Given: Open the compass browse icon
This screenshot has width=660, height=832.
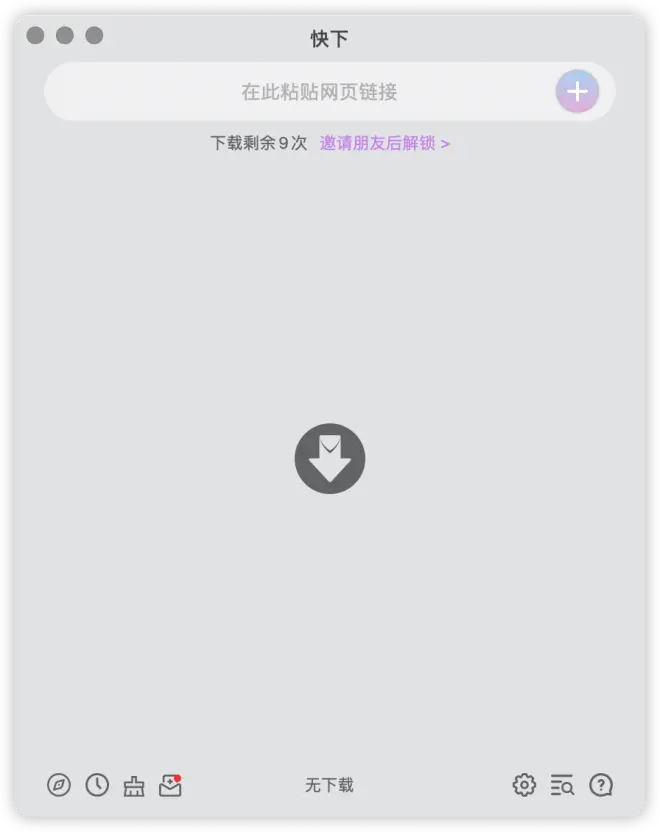Looking at the screenshot, I should pos(59,785).
